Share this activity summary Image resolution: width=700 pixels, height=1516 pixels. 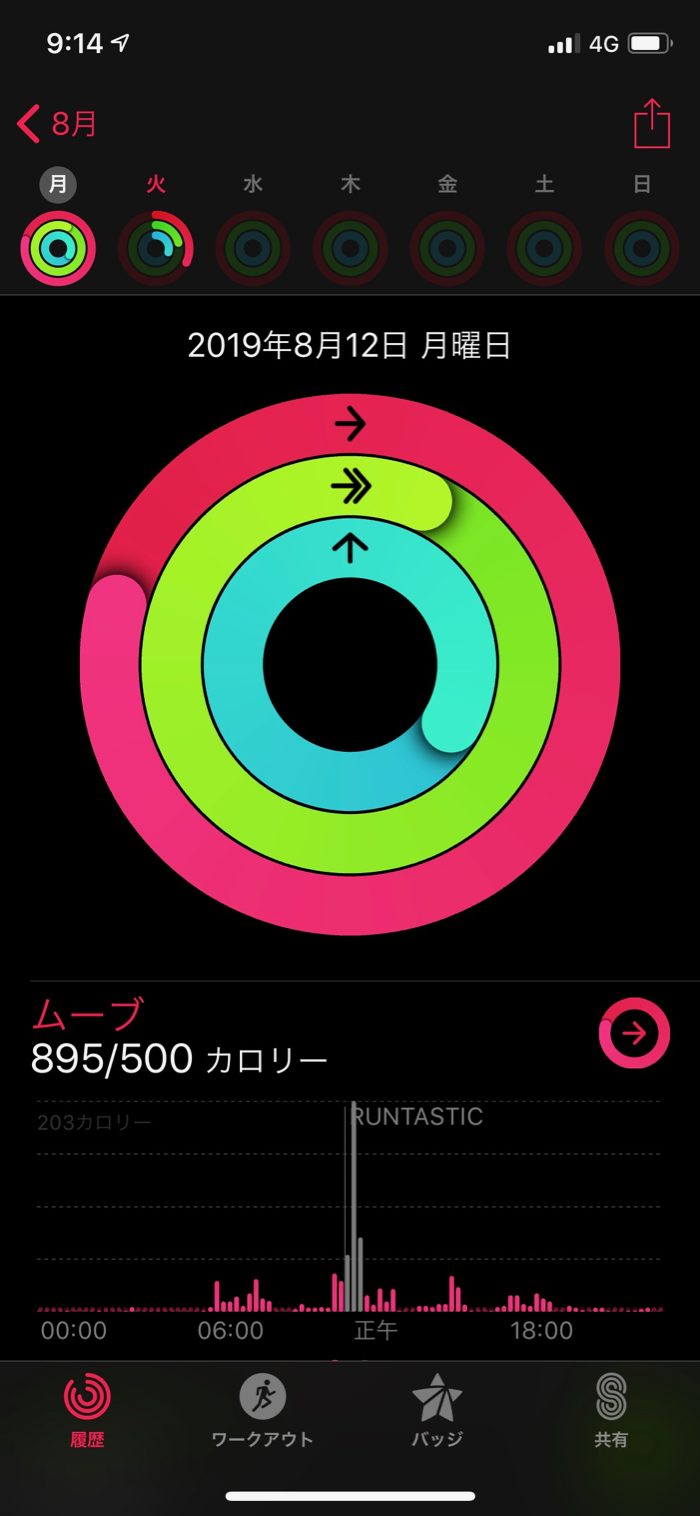pos(651,125)
